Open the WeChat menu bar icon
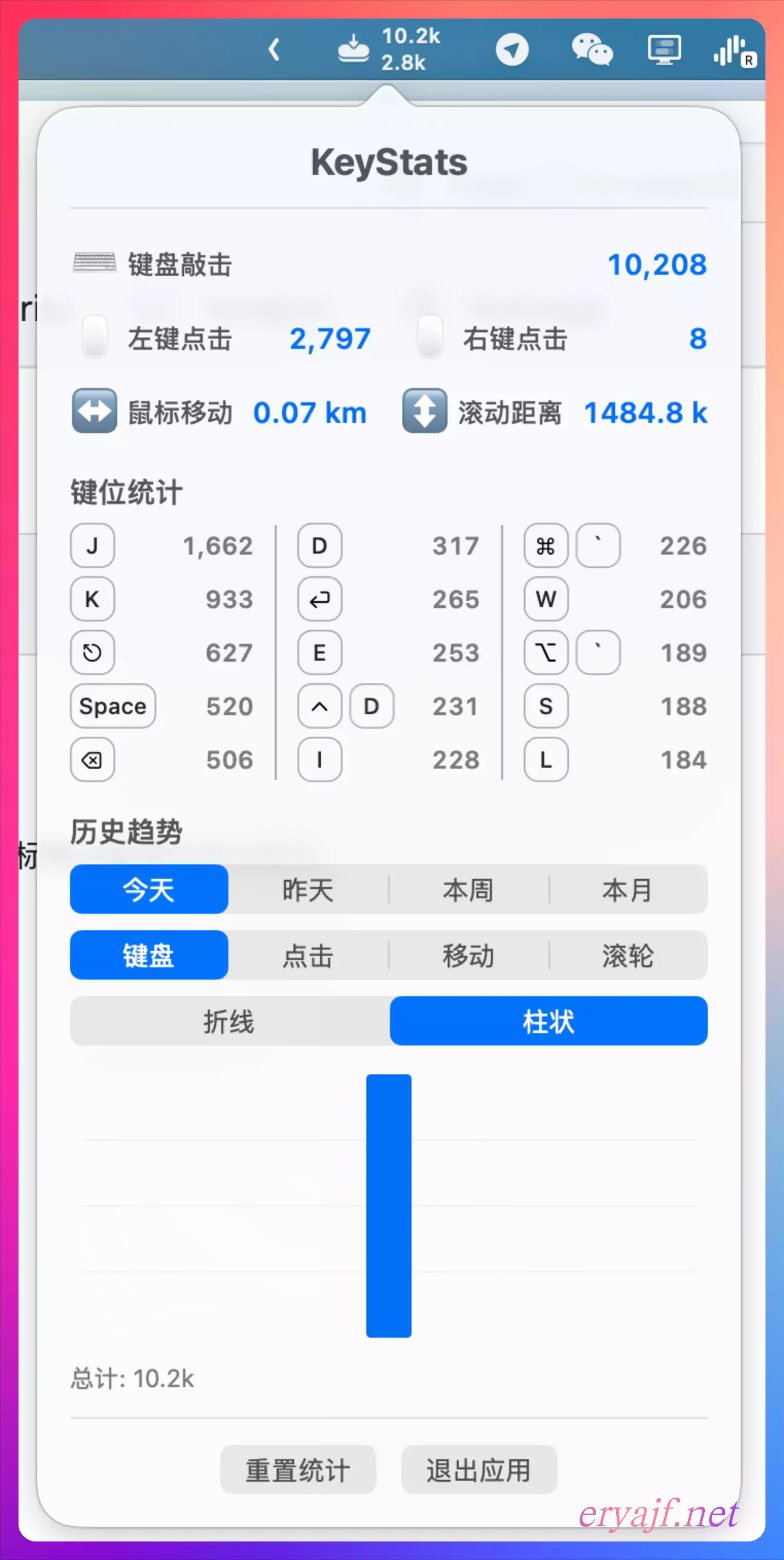Image resolution: width=784 pixels, height=1560 pixels. click(592, 50)
